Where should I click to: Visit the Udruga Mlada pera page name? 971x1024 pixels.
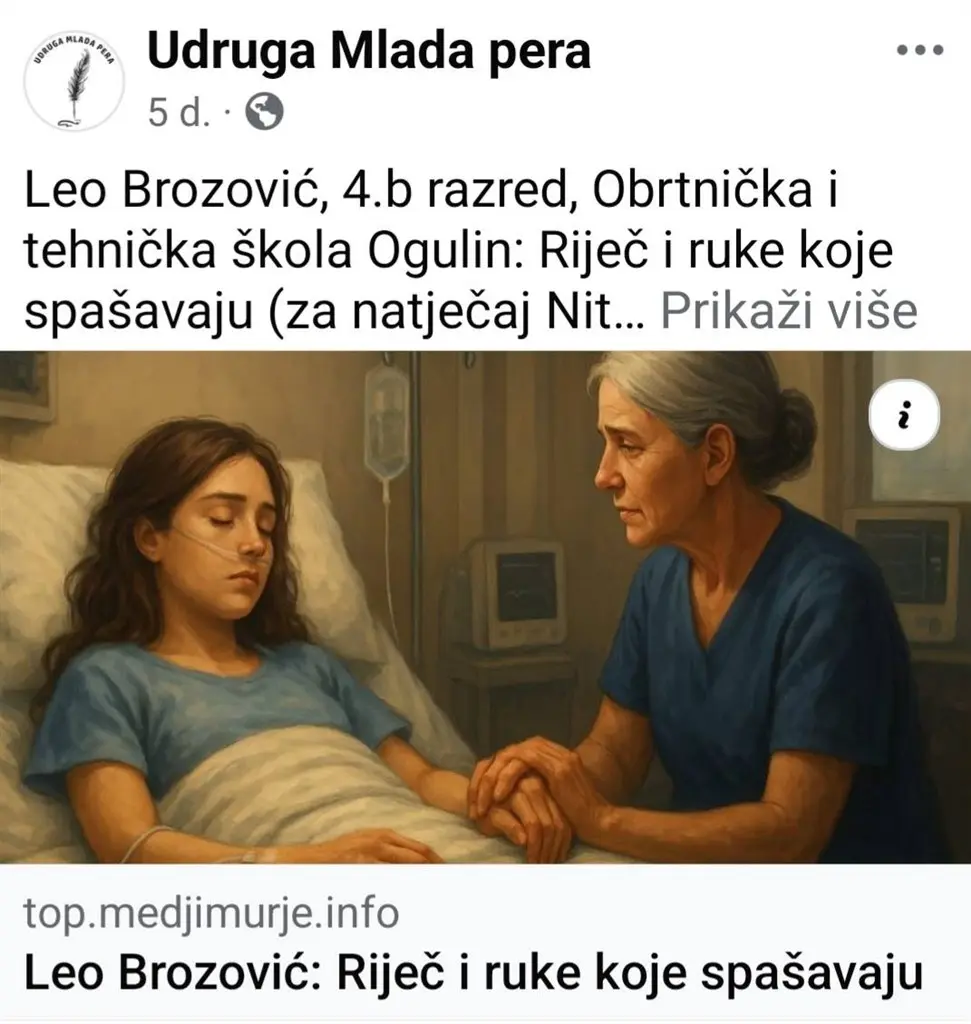point(368,51)
